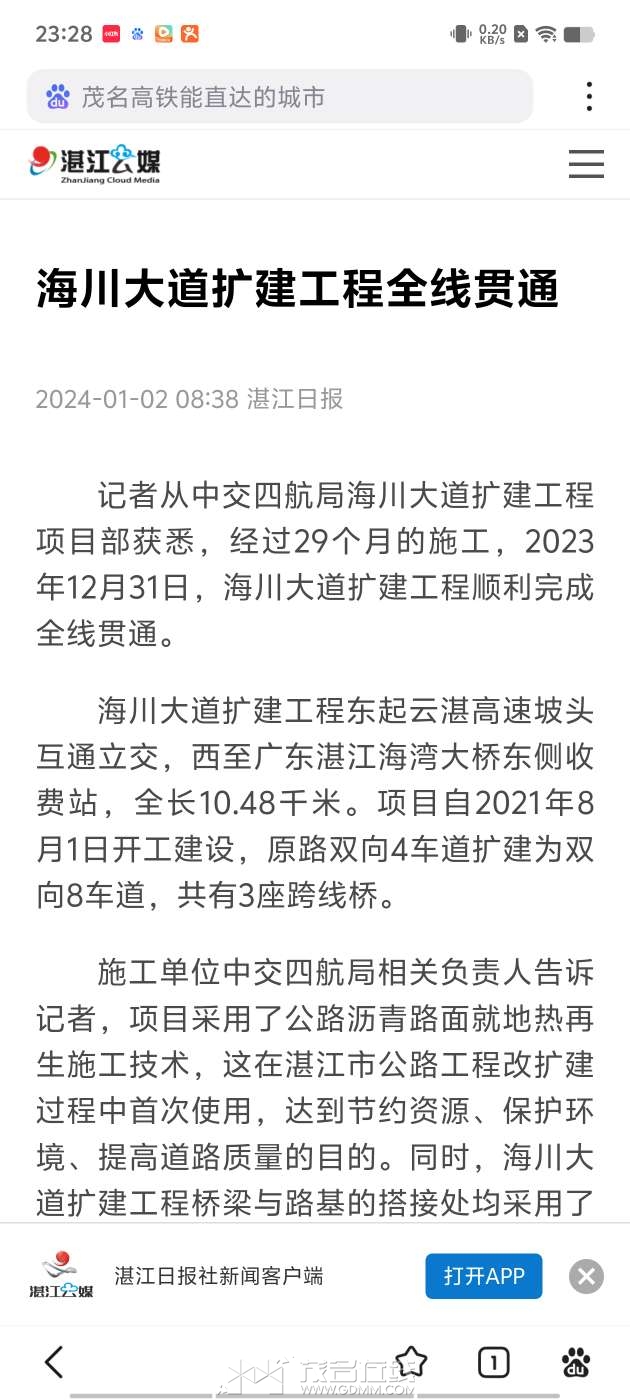Open the Baidu home paw icon
The height and width of the screenshot is (1400, 630).
pyautogui.click(x=575, y=1361)
